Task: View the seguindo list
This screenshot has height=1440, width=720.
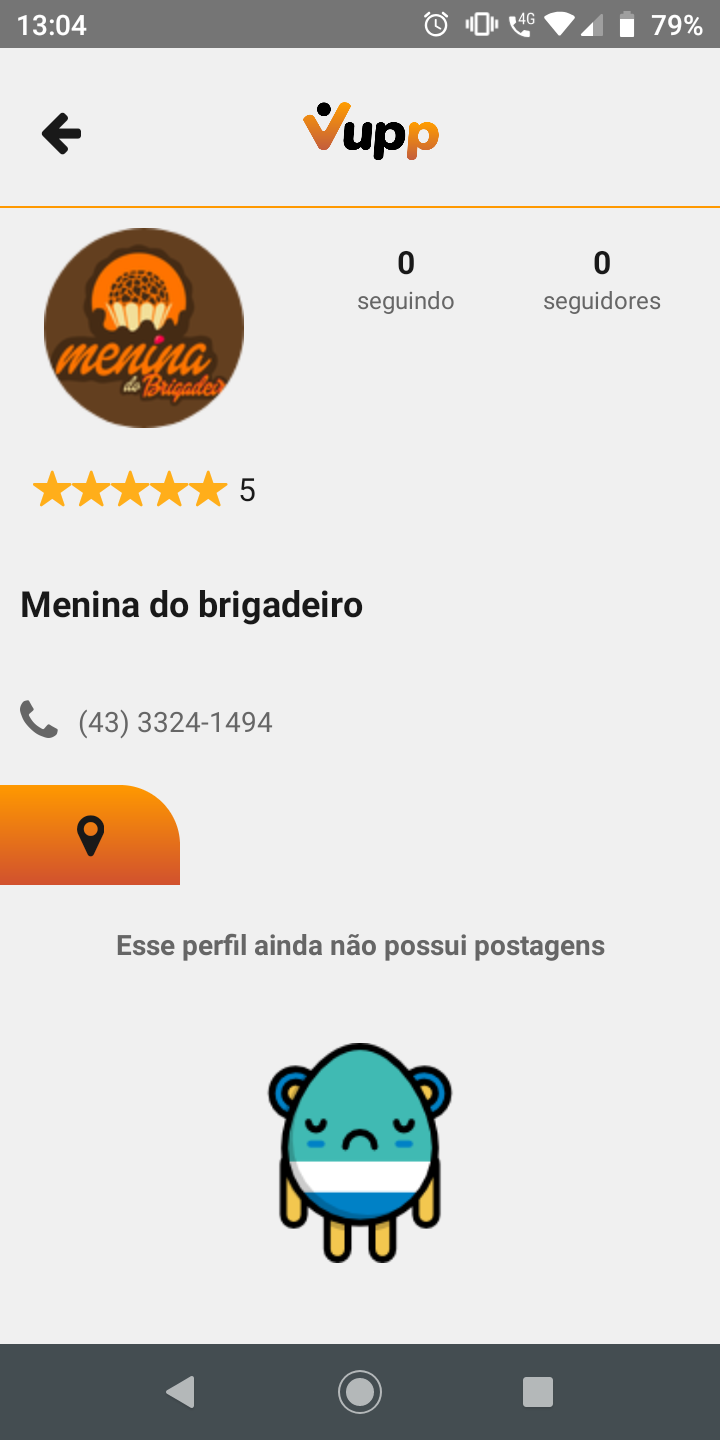Action: tap(405, 280)
